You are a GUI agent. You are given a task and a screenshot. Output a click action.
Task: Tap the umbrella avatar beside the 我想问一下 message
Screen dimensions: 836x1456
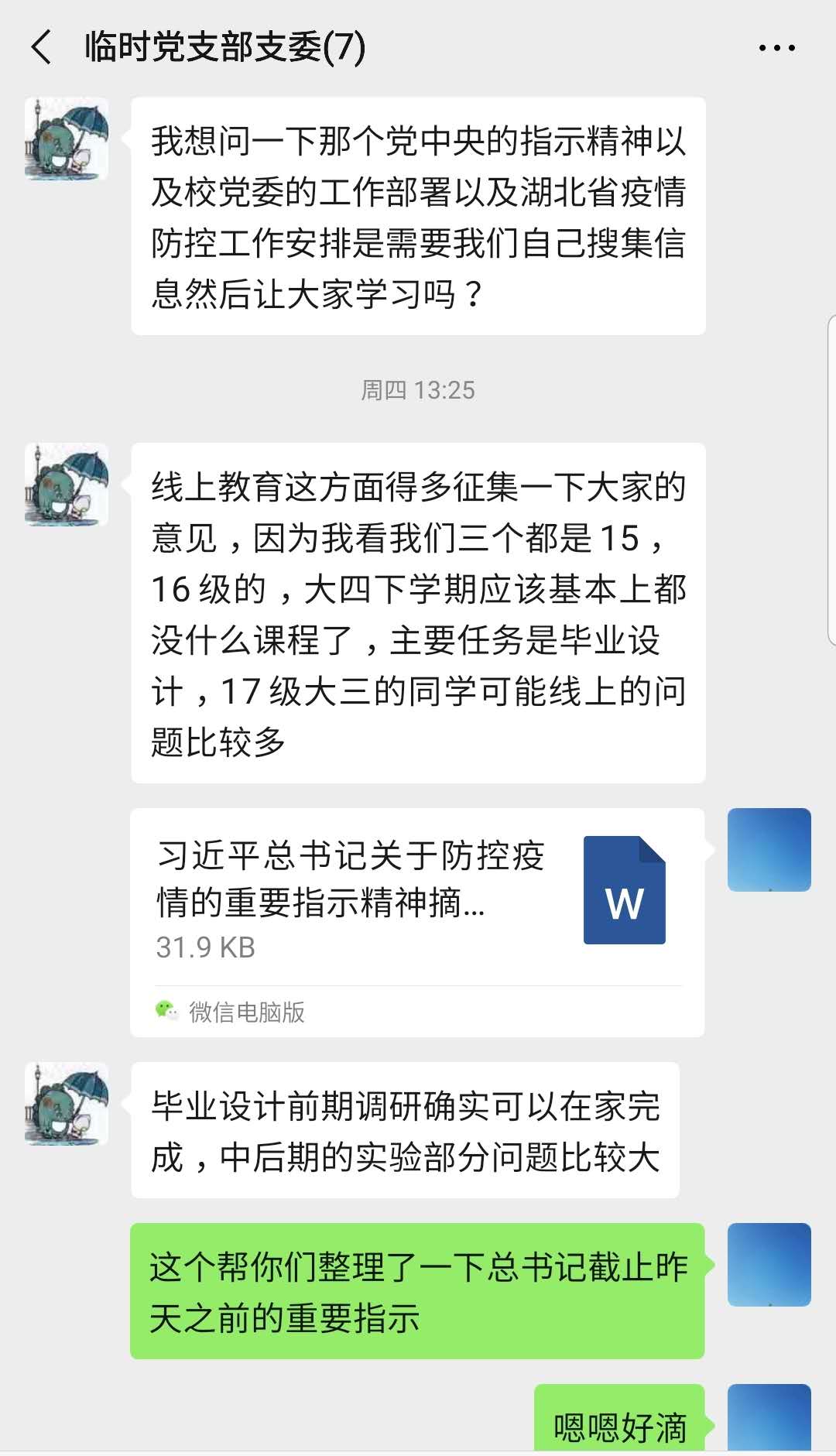(67, 139)
